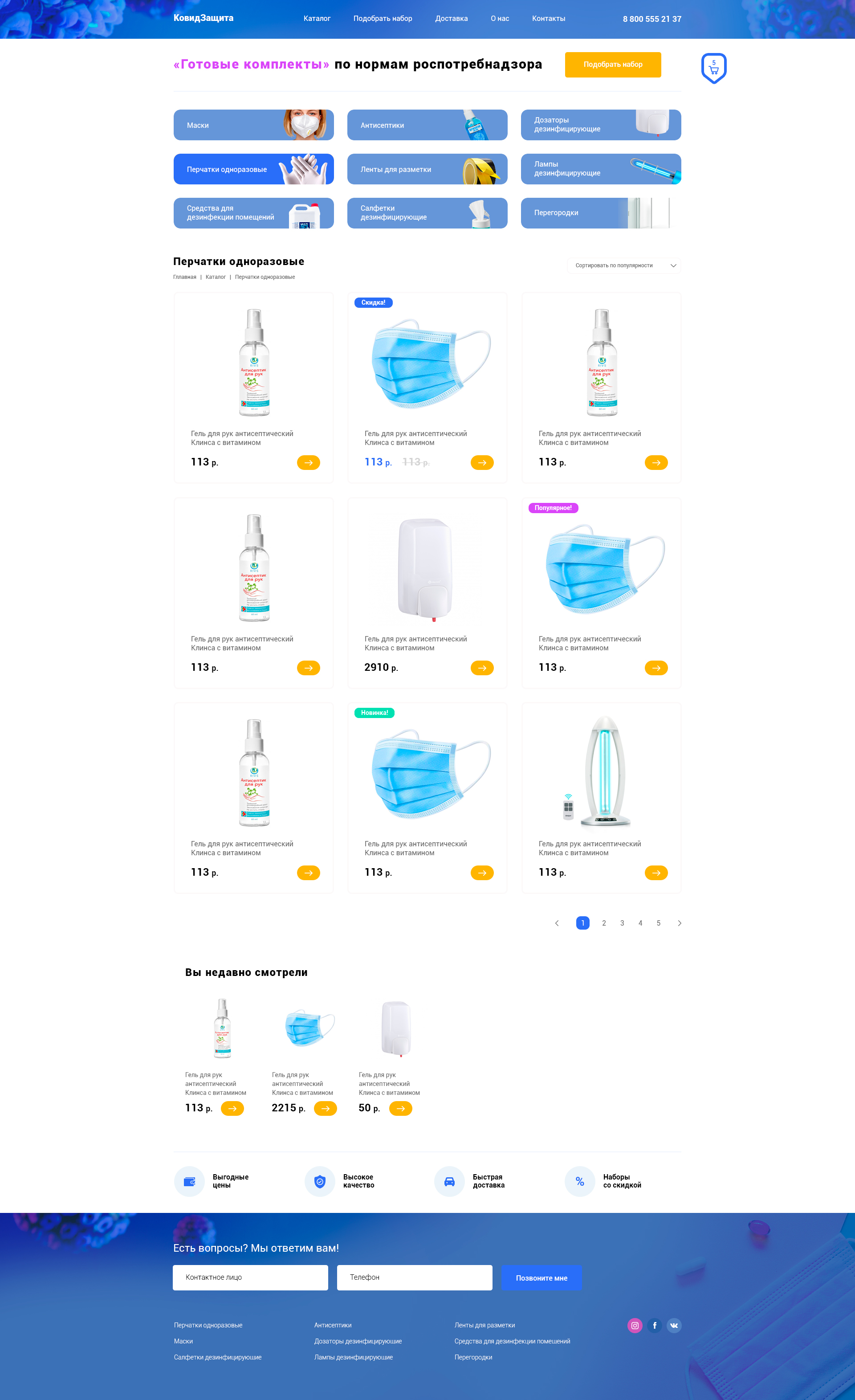Open the shopping cart icon
Screen dimensions: 855x1400
[x=713, y=68]
